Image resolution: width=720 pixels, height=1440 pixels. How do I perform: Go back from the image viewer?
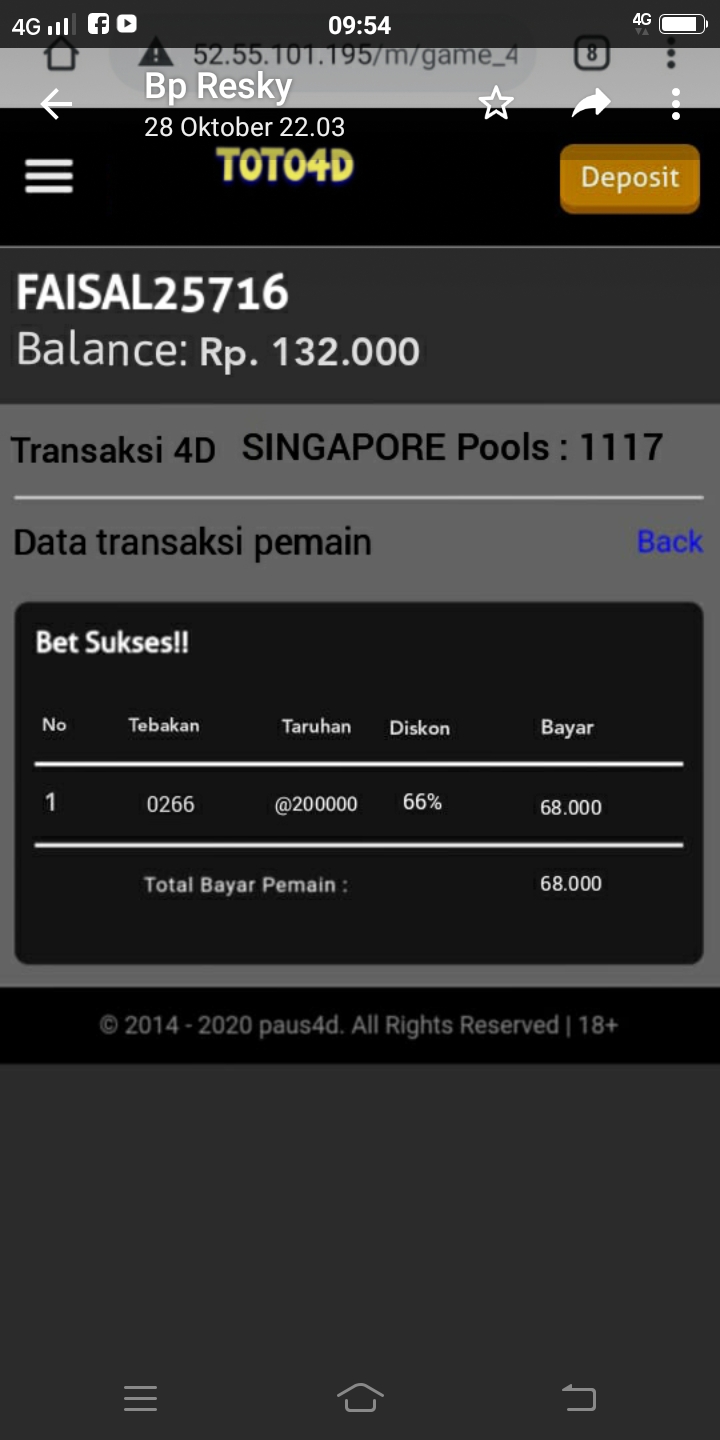coord(56,104)
